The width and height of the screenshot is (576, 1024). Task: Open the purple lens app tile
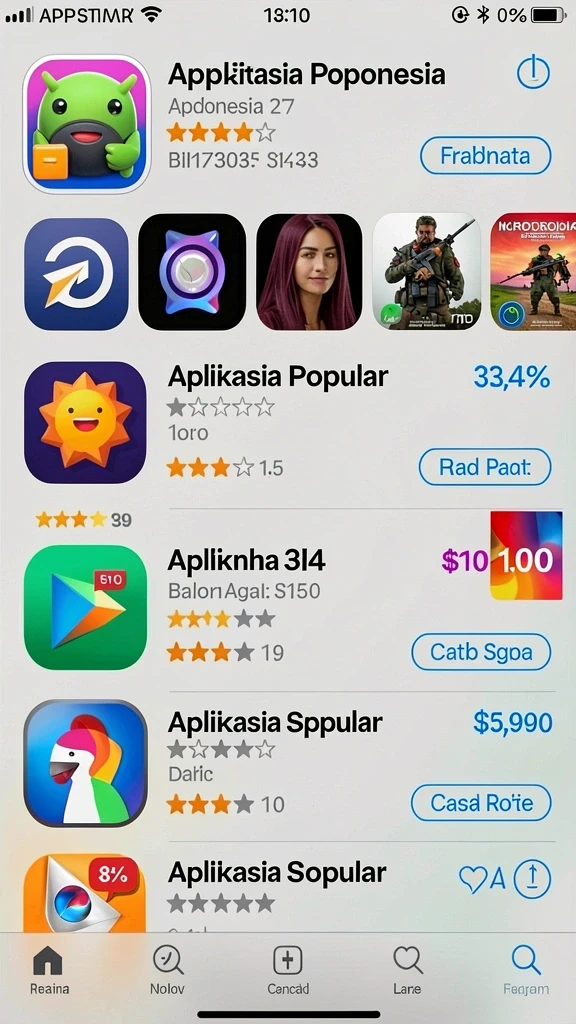coord(192,272)
